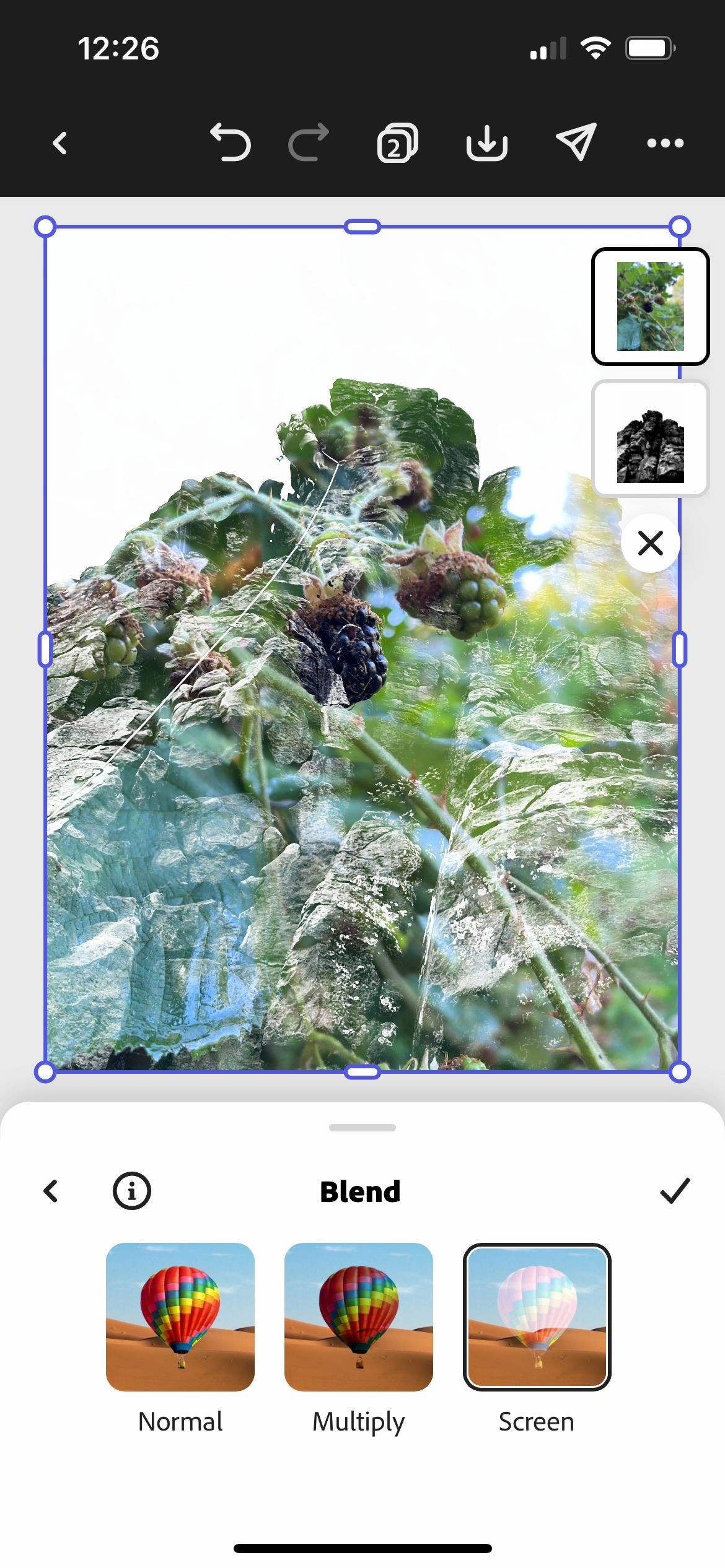Select the blackberry photo layer thumbnail

(x=650, y=307)
